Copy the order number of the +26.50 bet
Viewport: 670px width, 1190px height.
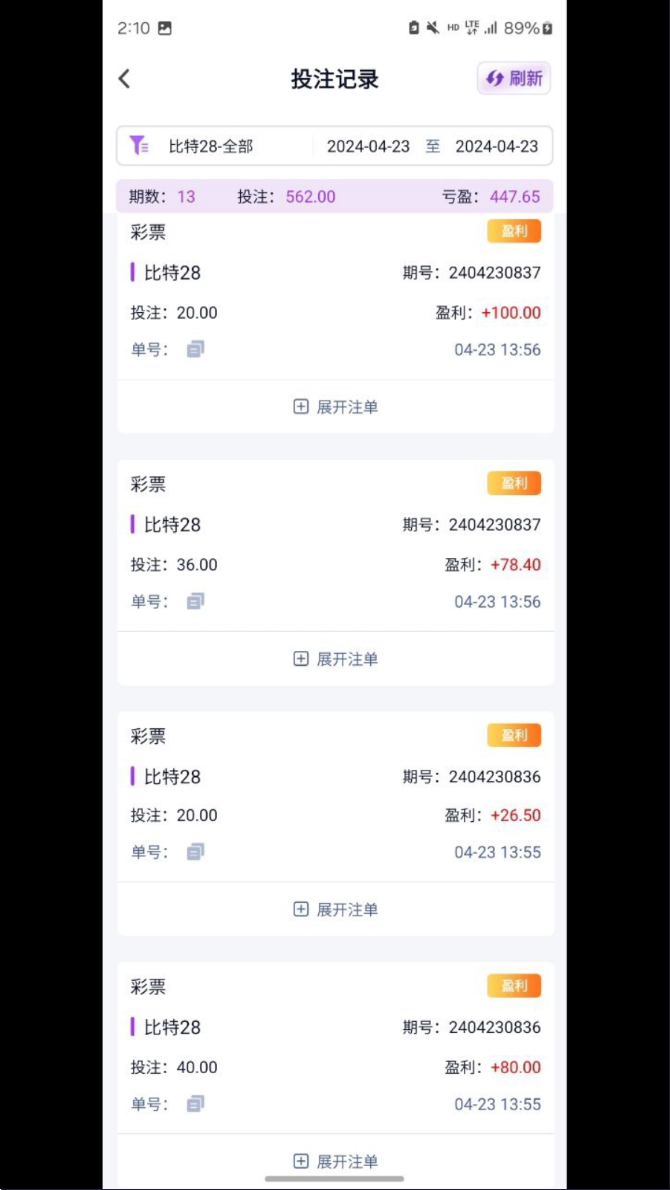pyautogui.click(x=195, y=852)
